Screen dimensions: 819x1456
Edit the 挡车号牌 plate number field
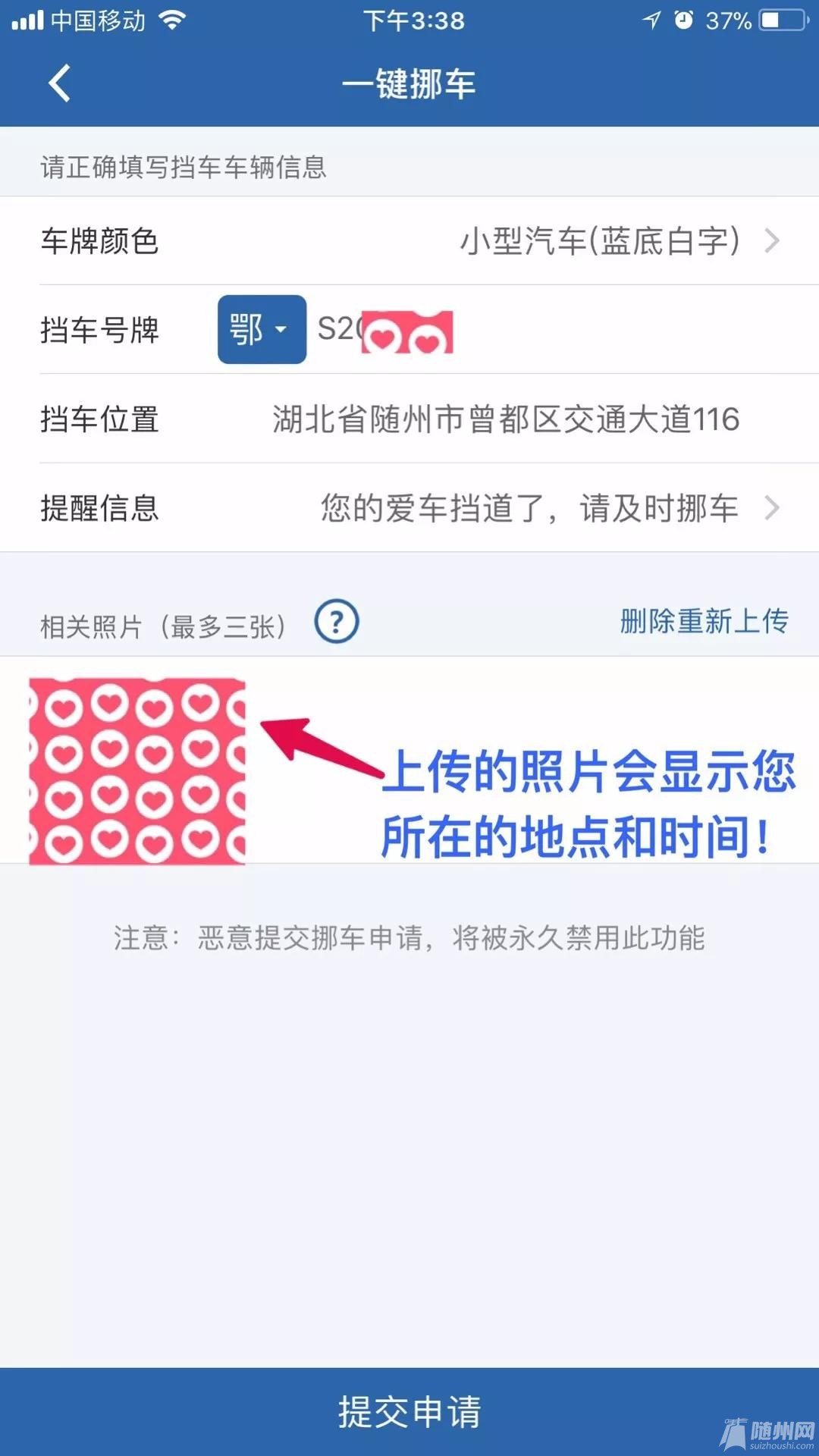[531, 330]
